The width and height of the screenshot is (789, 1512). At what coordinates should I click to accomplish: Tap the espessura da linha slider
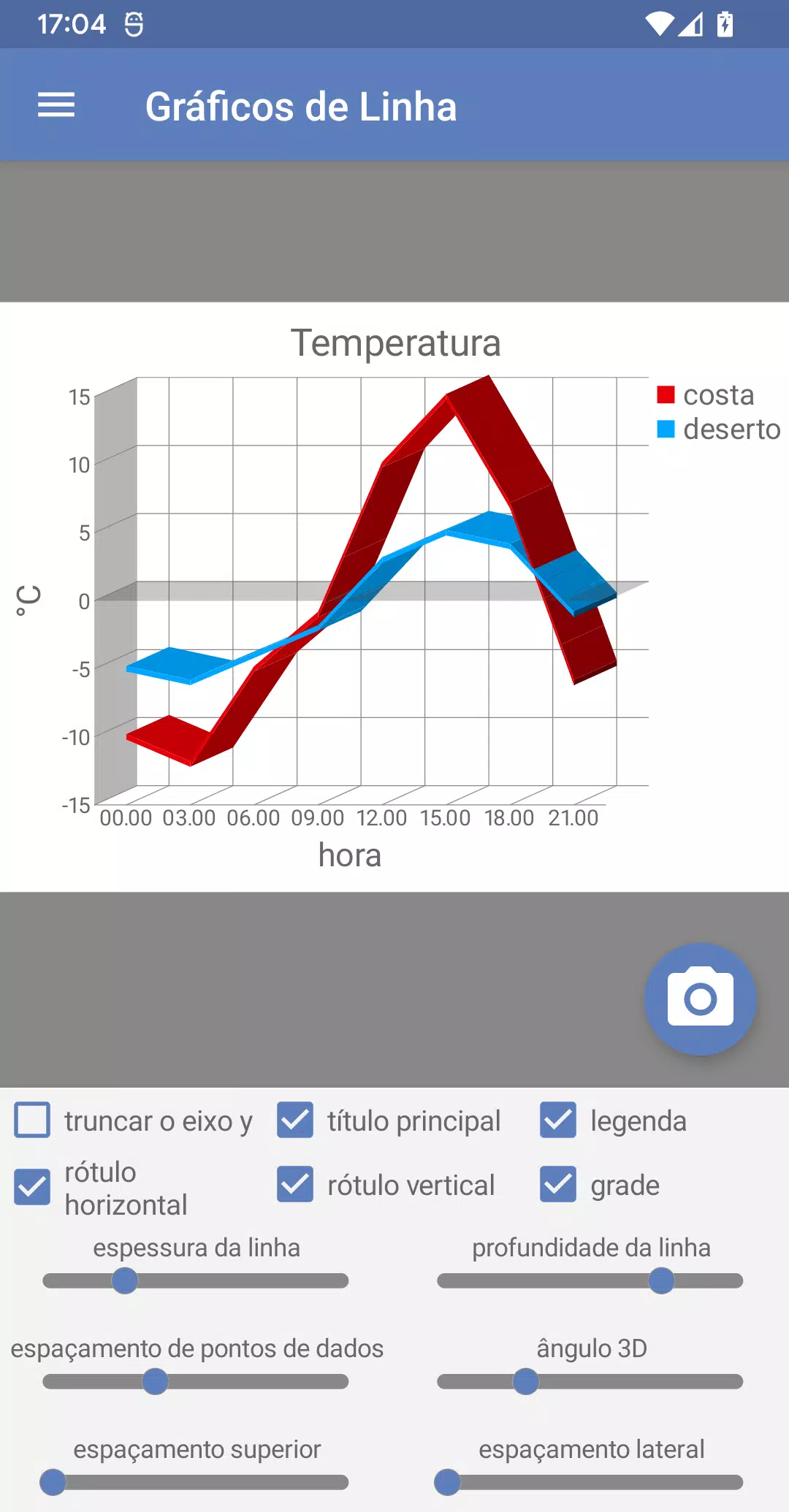196,1280
